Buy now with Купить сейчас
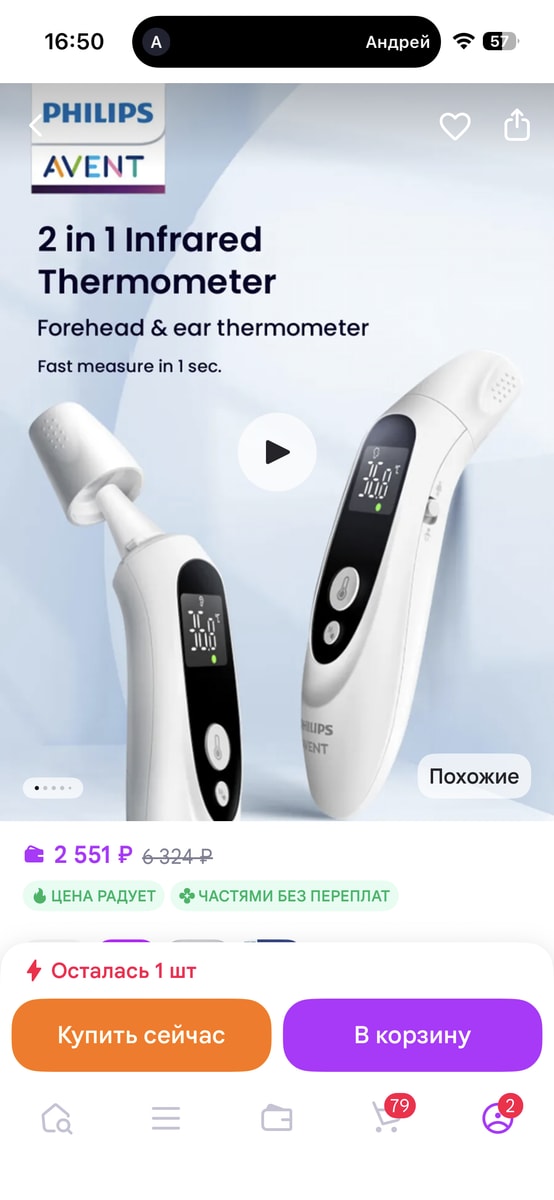The width and height of the screenshot is (554, 1200). 141,1035
